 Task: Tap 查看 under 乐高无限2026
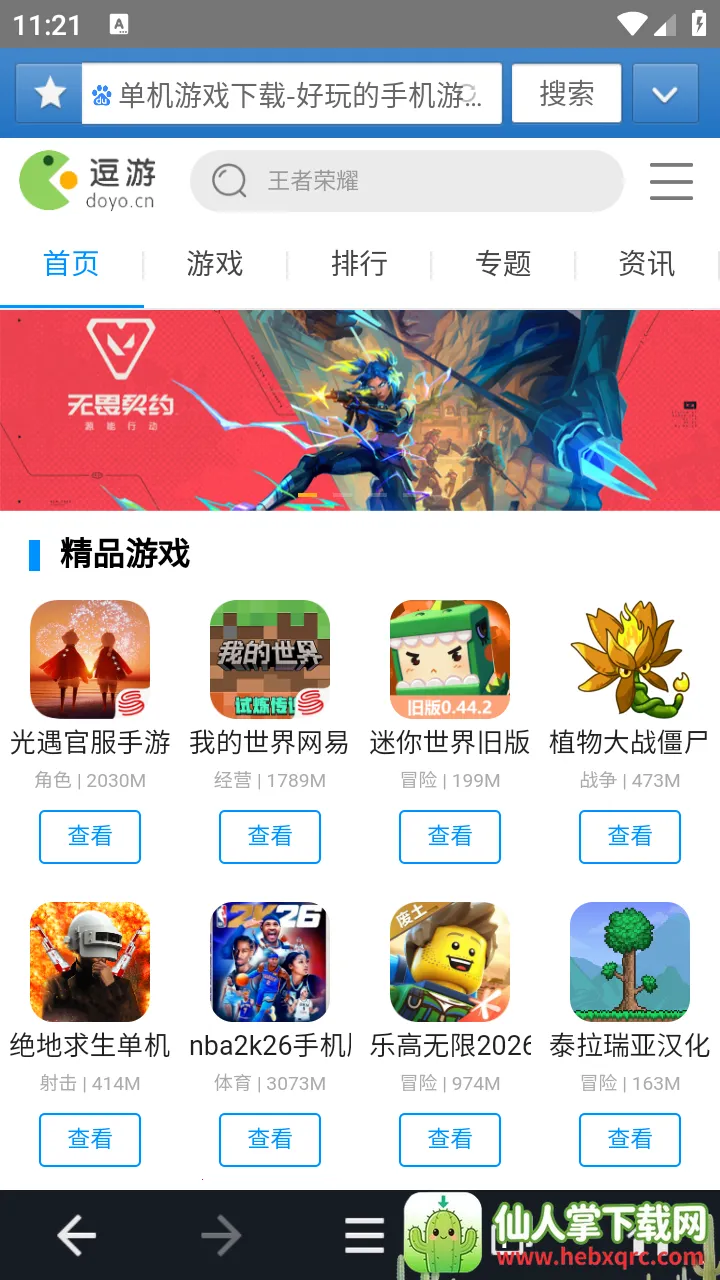tap(450, 1140)
